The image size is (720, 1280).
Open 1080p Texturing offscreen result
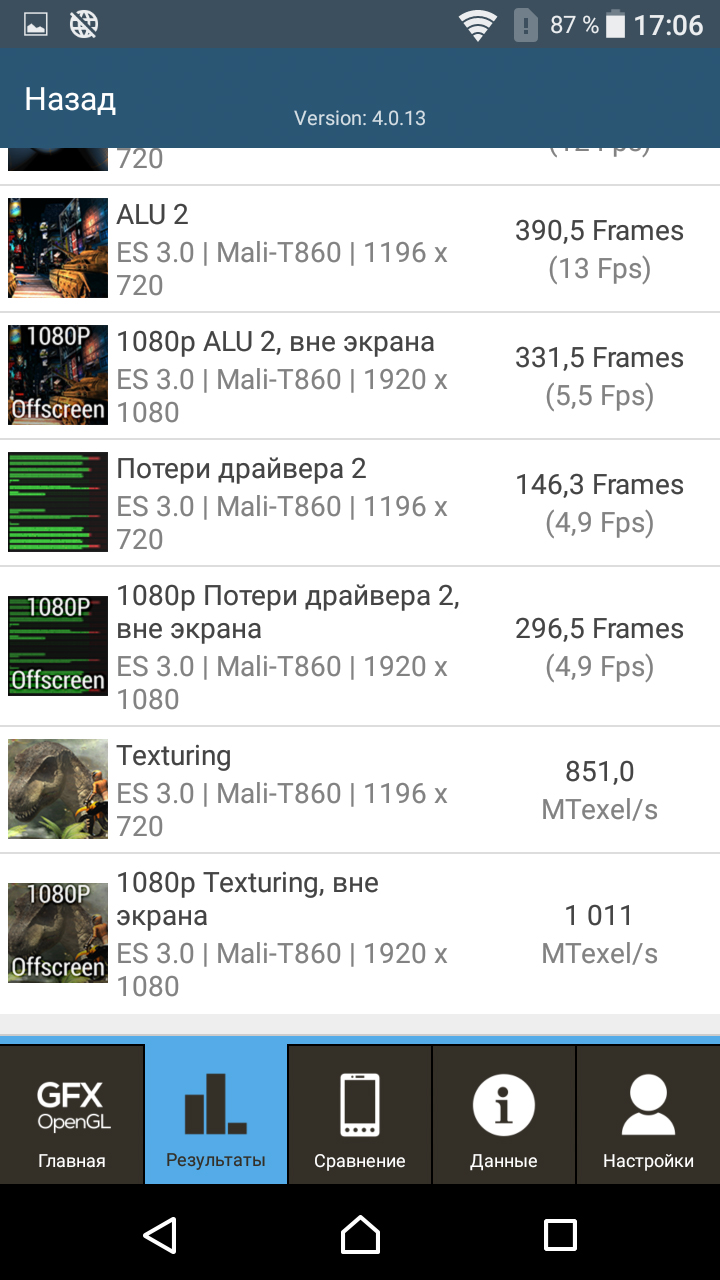tap(360, 933)
